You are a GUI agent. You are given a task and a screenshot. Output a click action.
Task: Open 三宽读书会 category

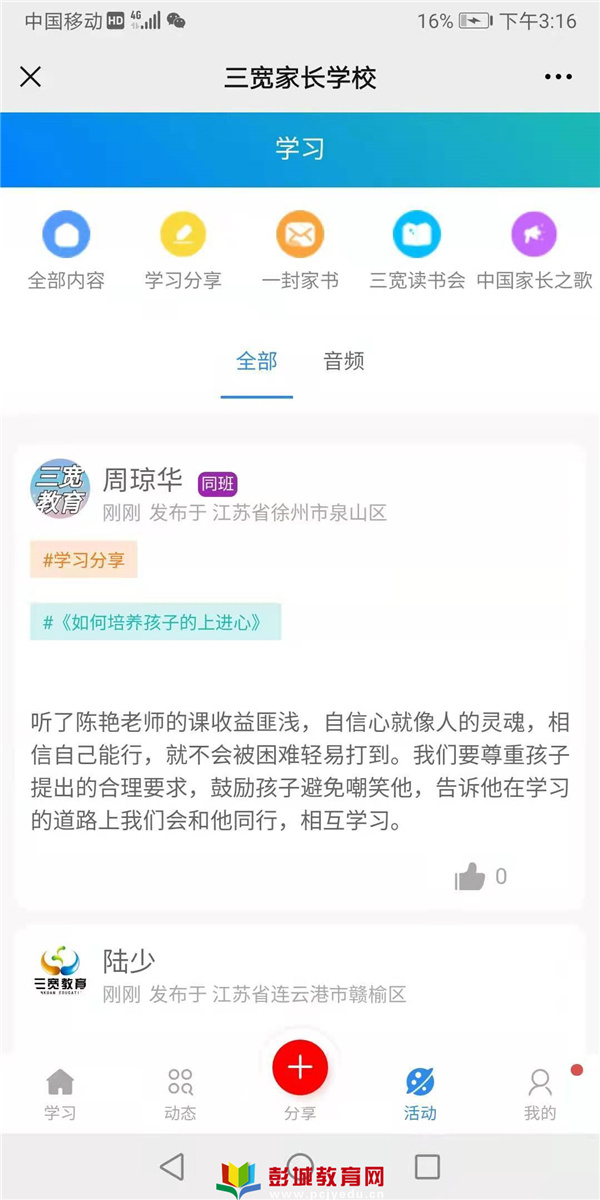click(417, 251)
